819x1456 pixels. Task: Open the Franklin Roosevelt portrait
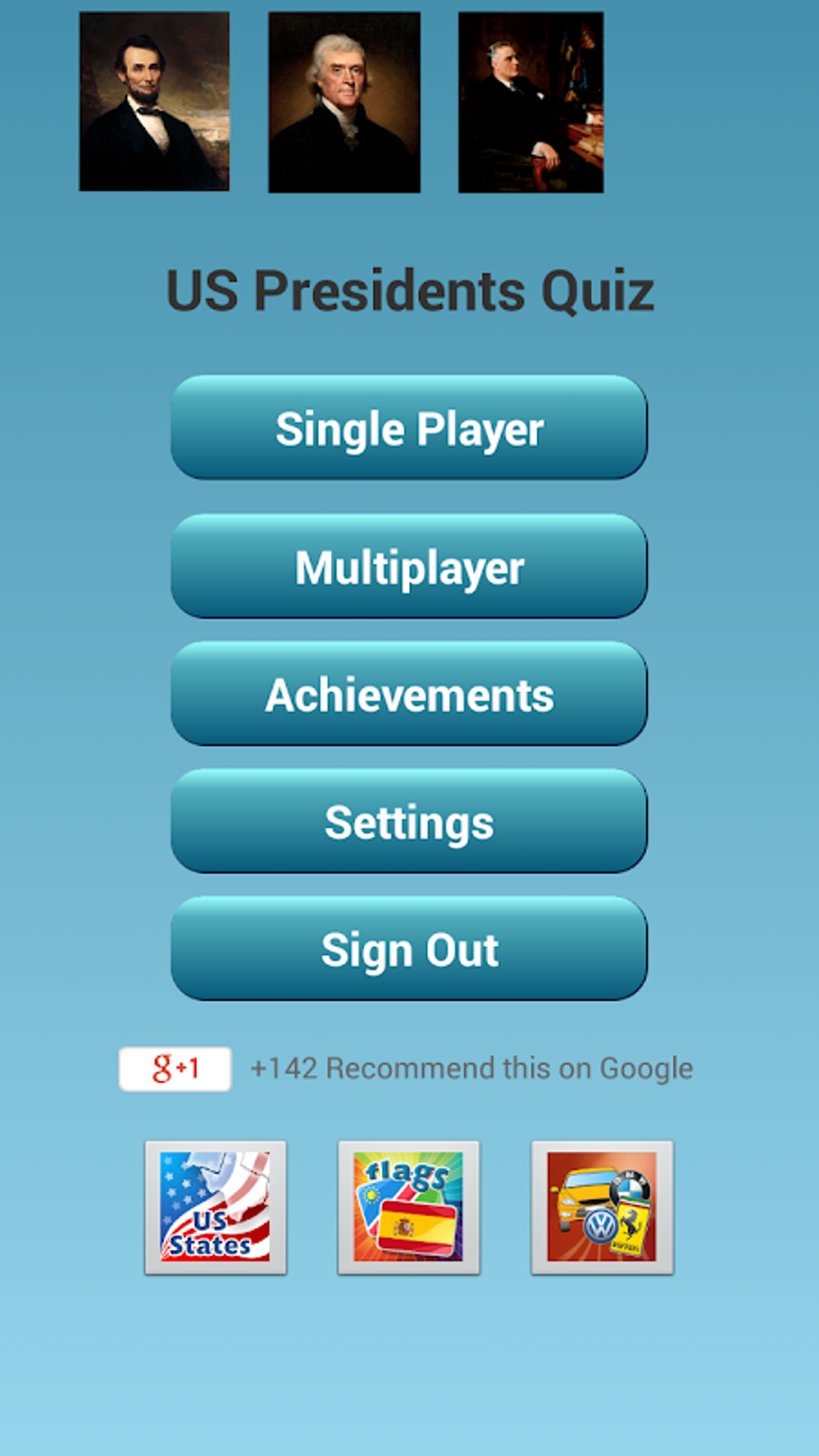[x=530, y=100]
